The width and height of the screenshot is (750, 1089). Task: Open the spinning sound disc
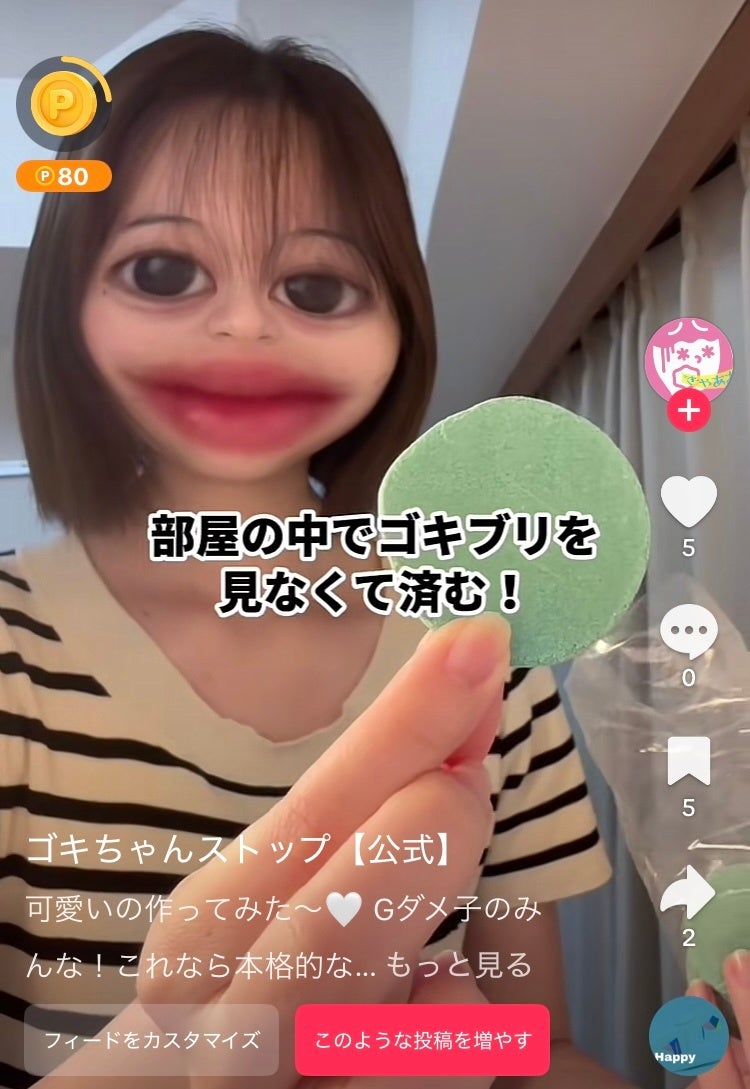click(689, 1036)
